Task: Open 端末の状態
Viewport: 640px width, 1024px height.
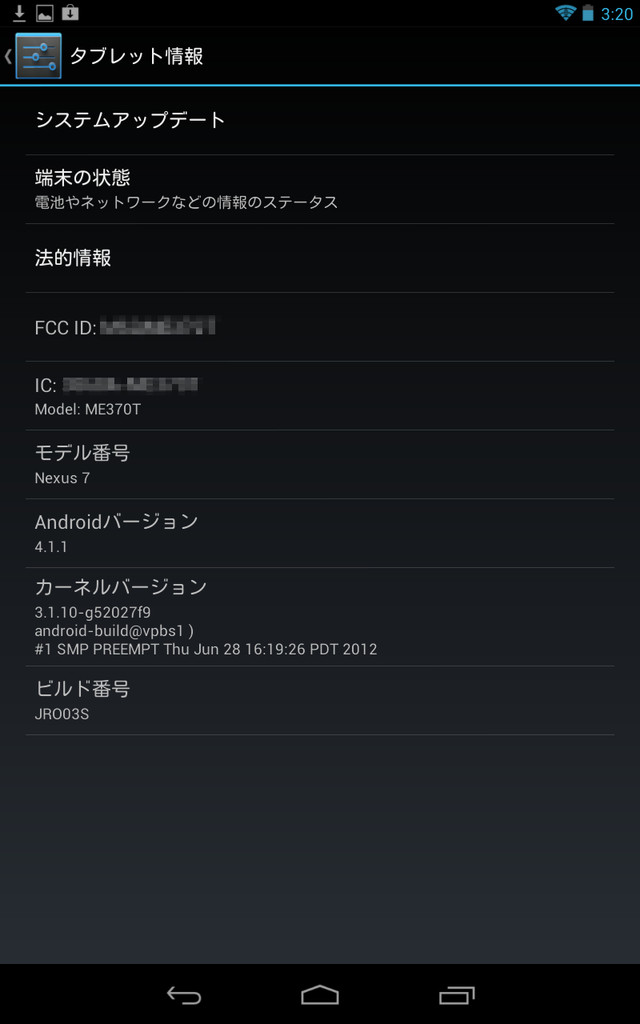Action: (x=320, y=189)
